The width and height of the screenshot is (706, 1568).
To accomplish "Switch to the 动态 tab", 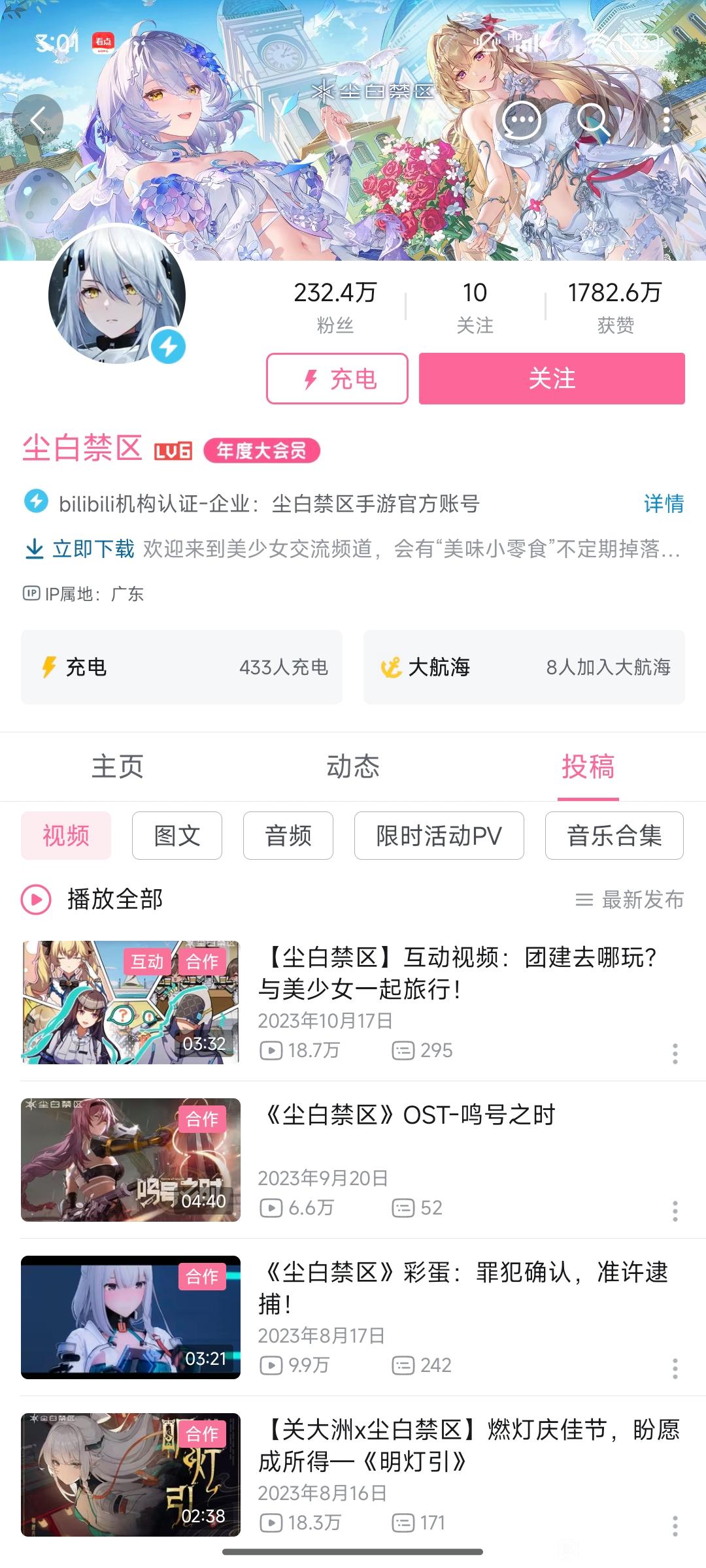I will tap(353, 766).
